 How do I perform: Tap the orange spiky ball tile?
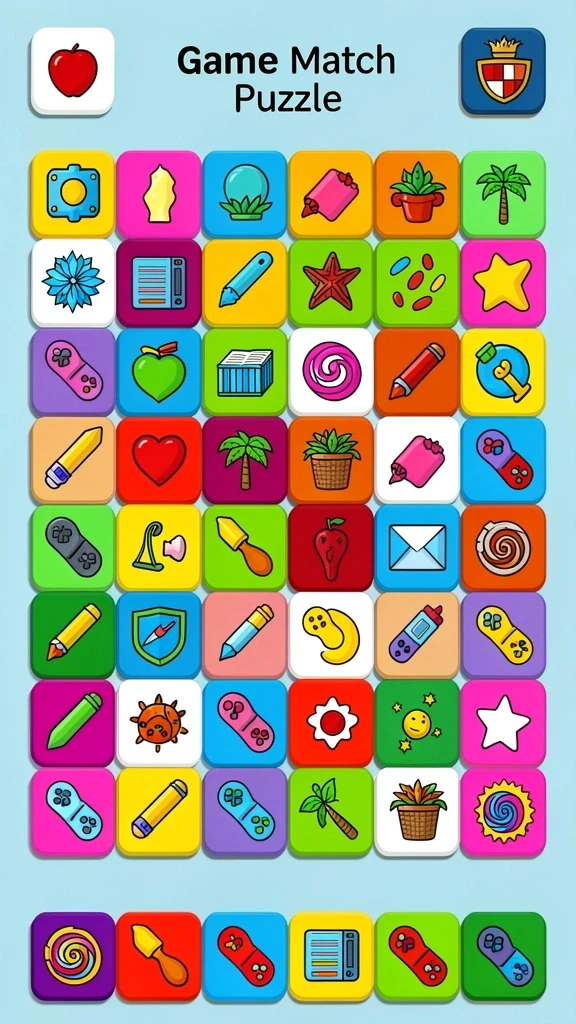159,723
